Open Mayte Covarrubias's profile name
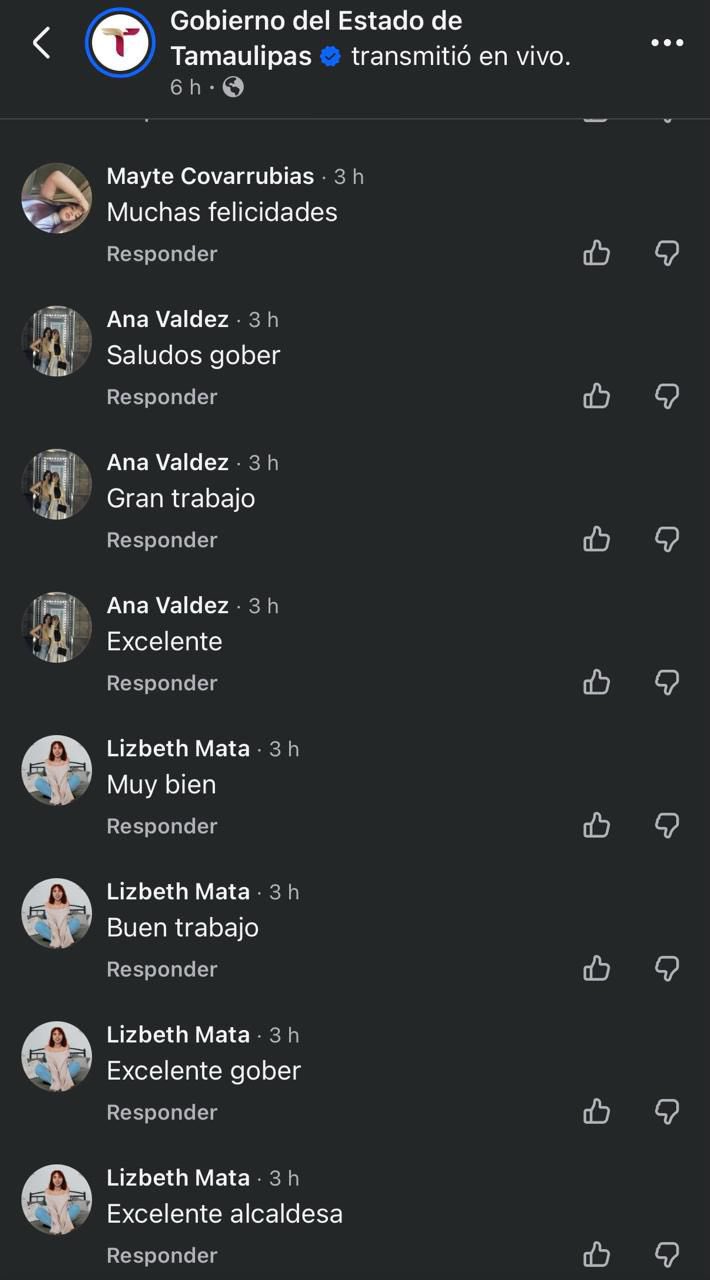 click(x=210, y=176)
